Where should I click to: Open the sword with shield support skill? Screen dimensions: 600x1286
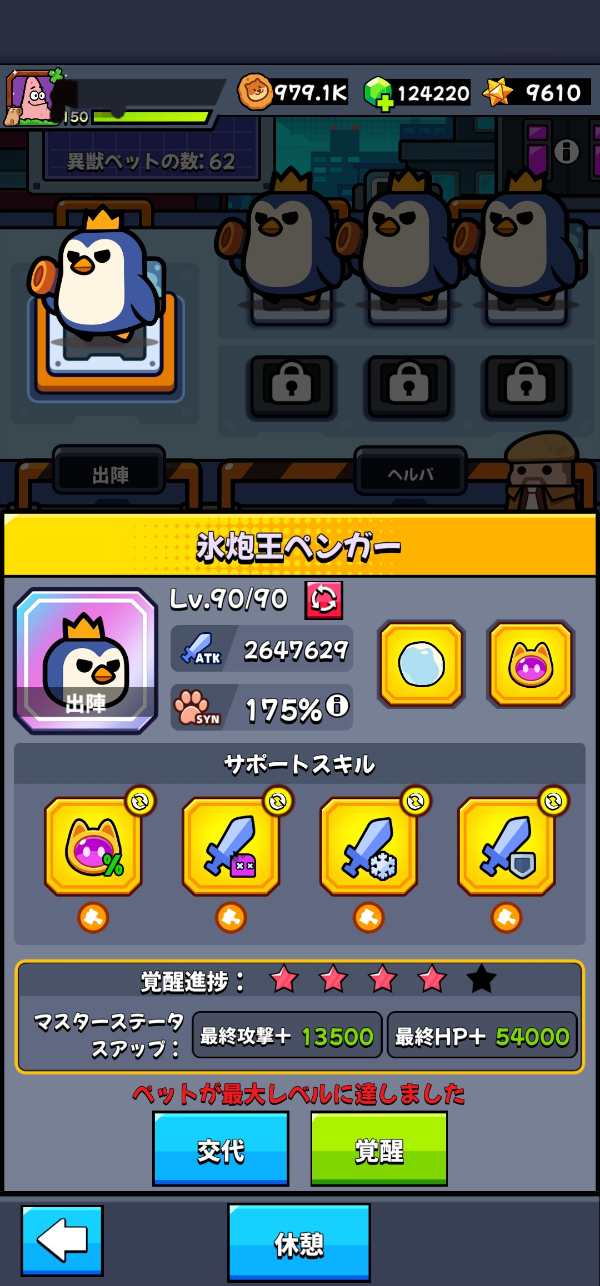click(x=506, y=846)
